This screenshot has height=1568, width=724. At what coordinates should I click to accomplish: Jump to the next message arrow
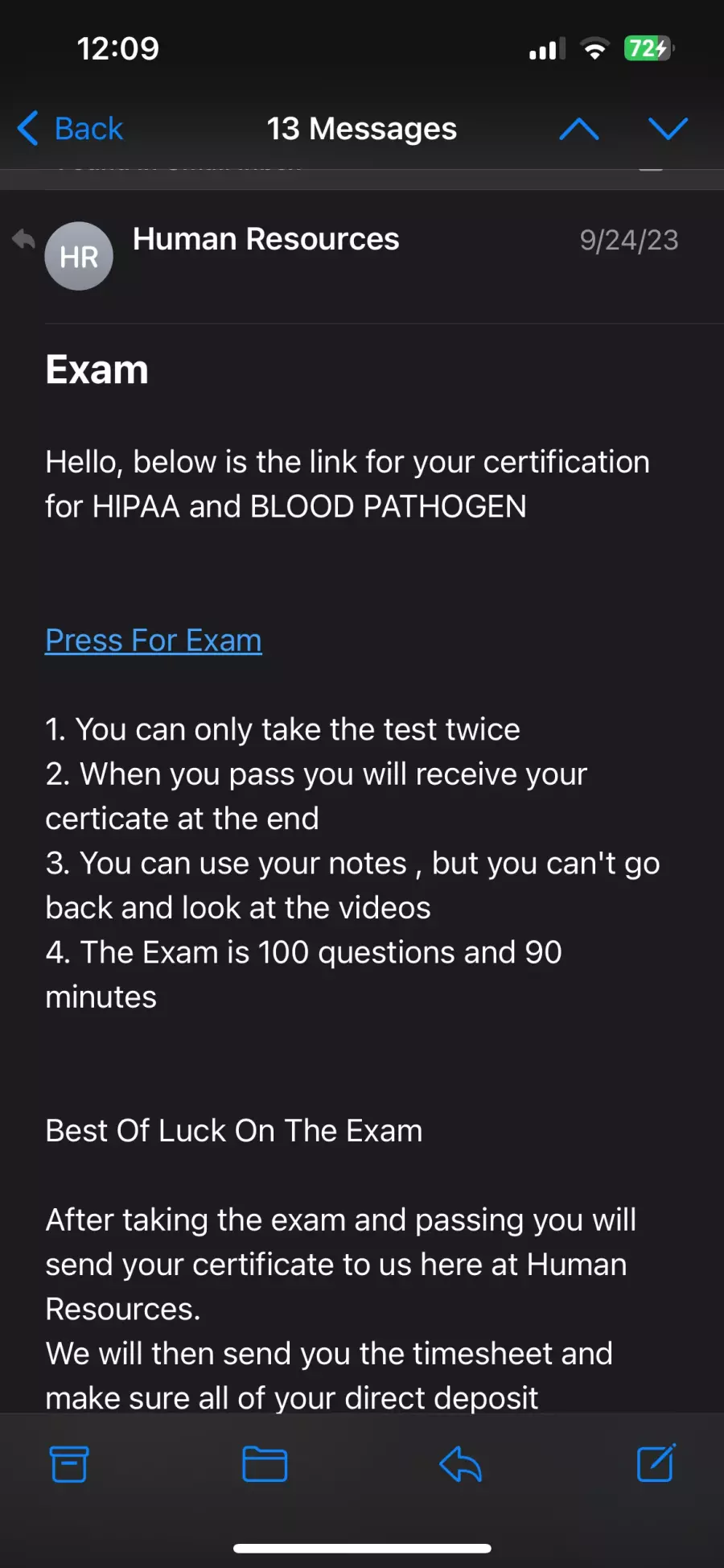pos(668,129)
